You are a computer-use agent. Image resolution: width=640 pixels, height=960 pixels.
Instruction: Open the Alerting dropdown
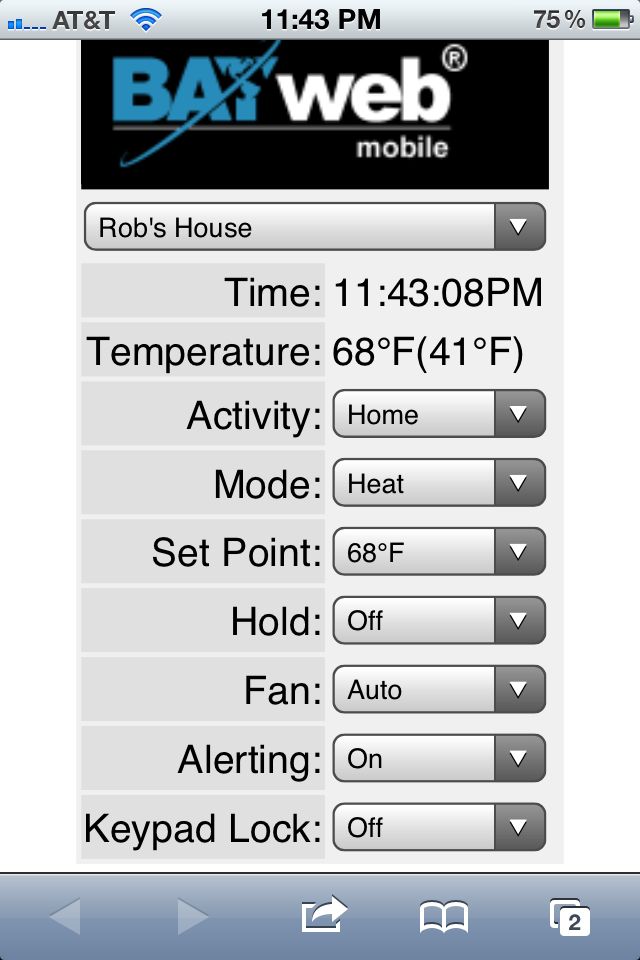tap(439, 759)
